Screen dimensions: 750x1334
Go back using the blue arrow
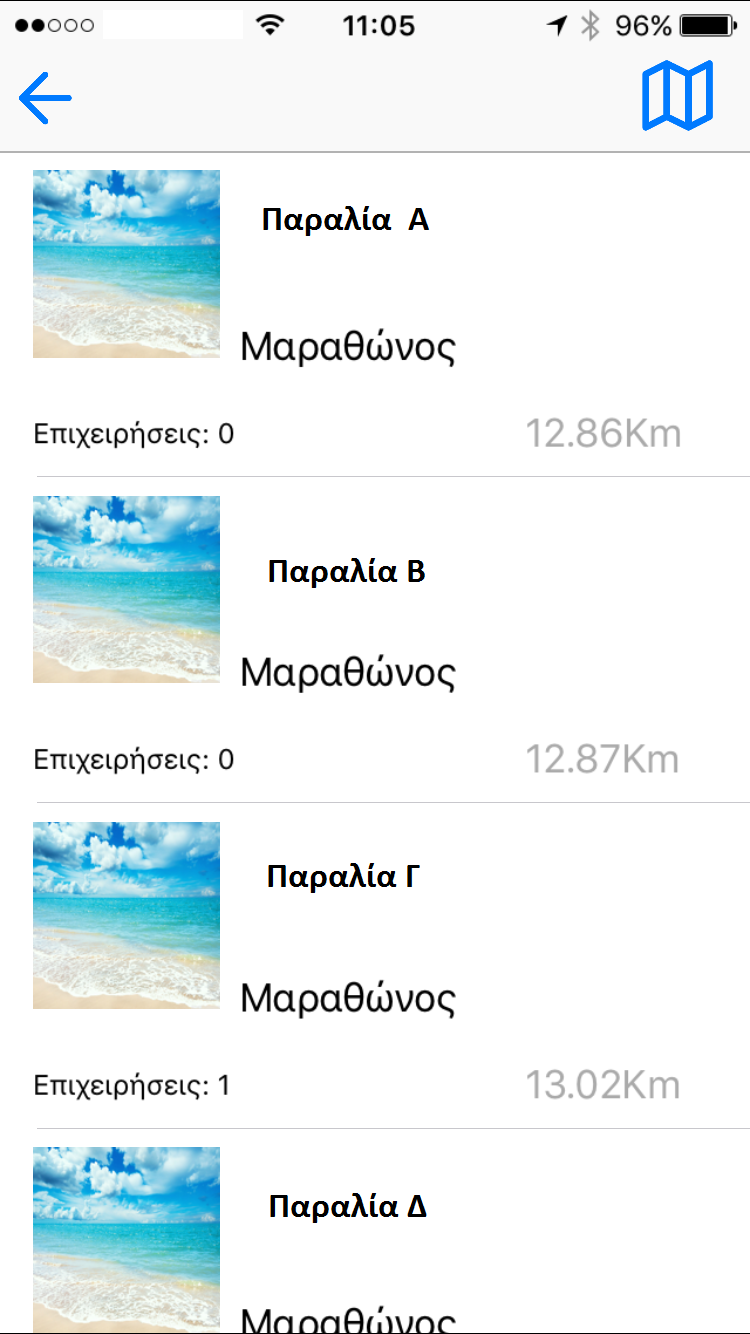click(45, 97)
